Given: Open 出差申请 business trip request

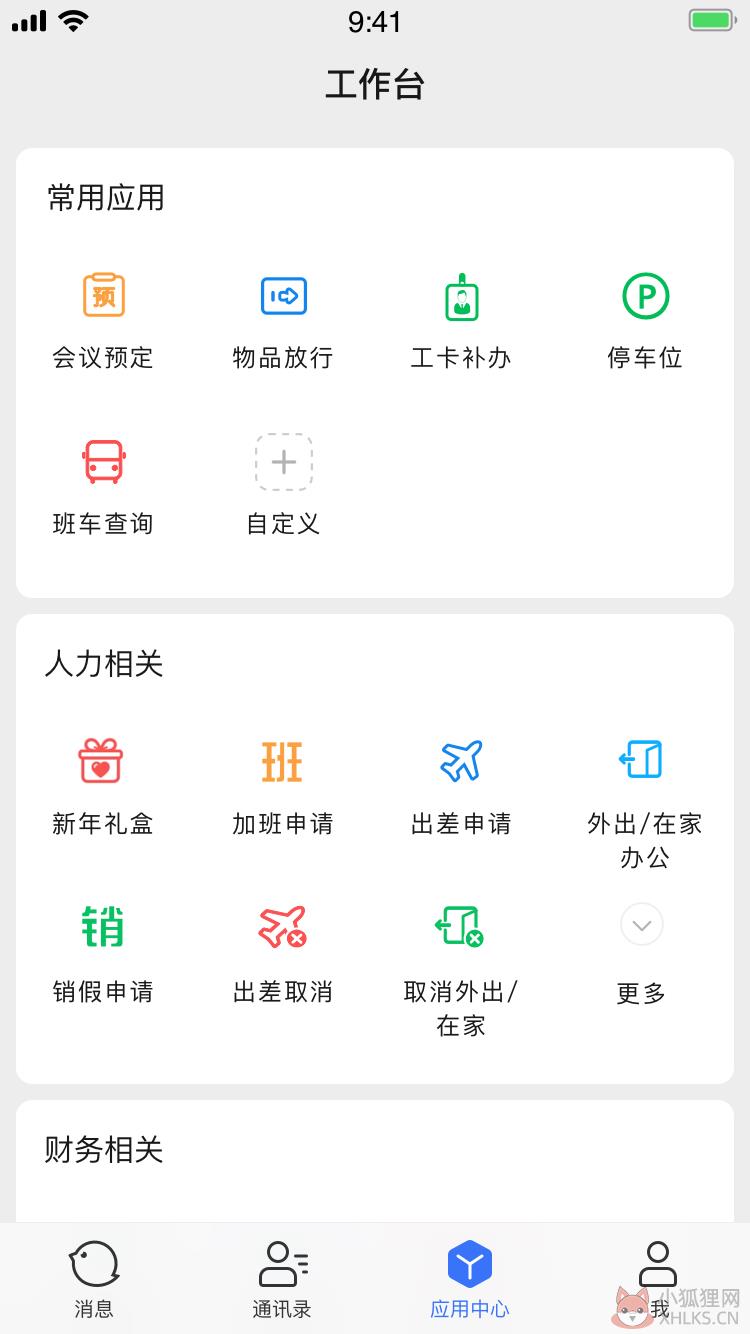Looking at the screenshot, I should click(461, 788).
